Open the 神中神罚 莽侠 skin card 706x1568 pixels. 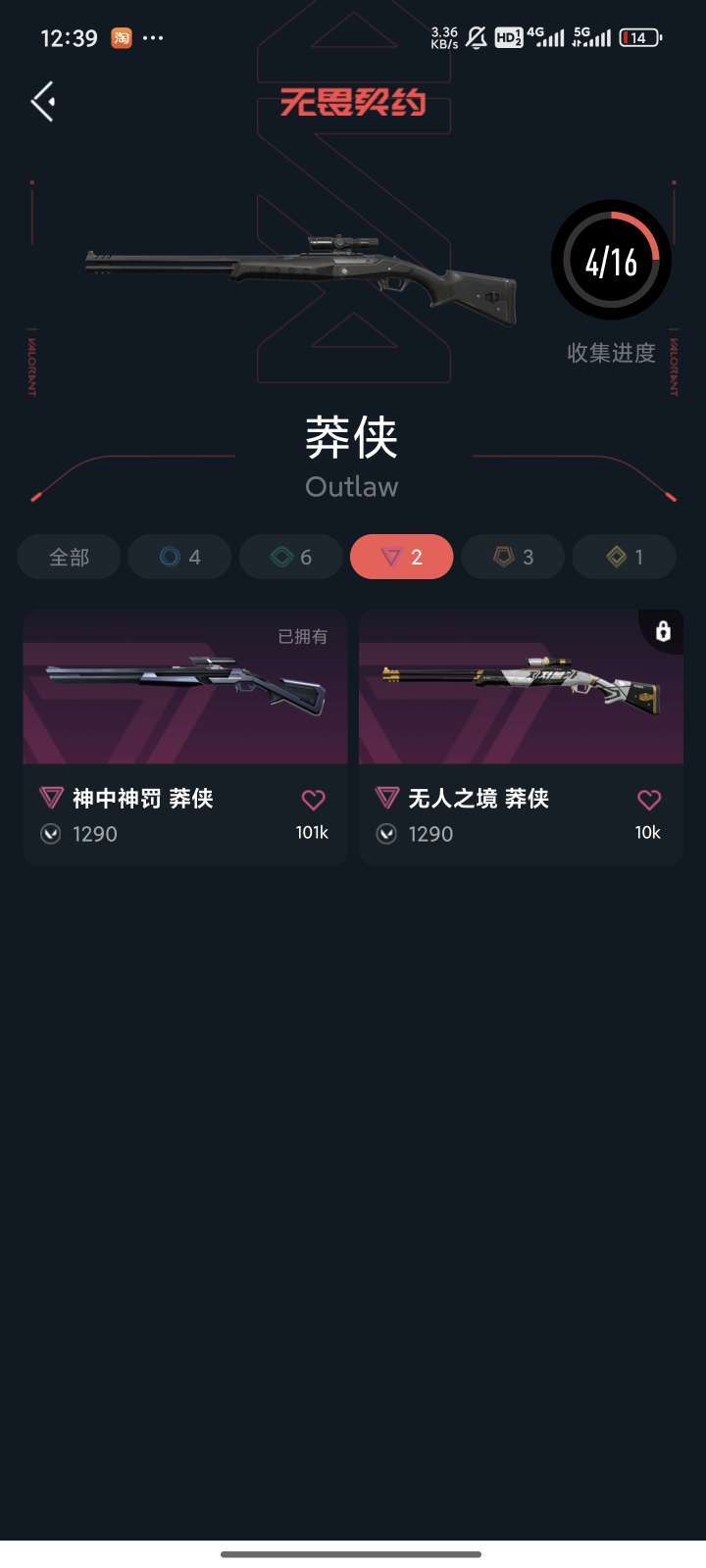tap(185, 737)
